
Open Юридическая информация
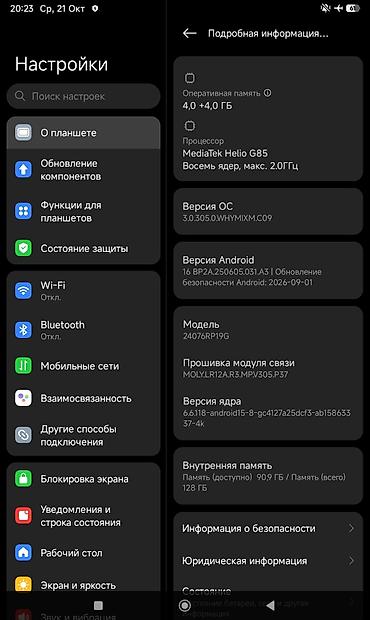click(x=268, y=561)
